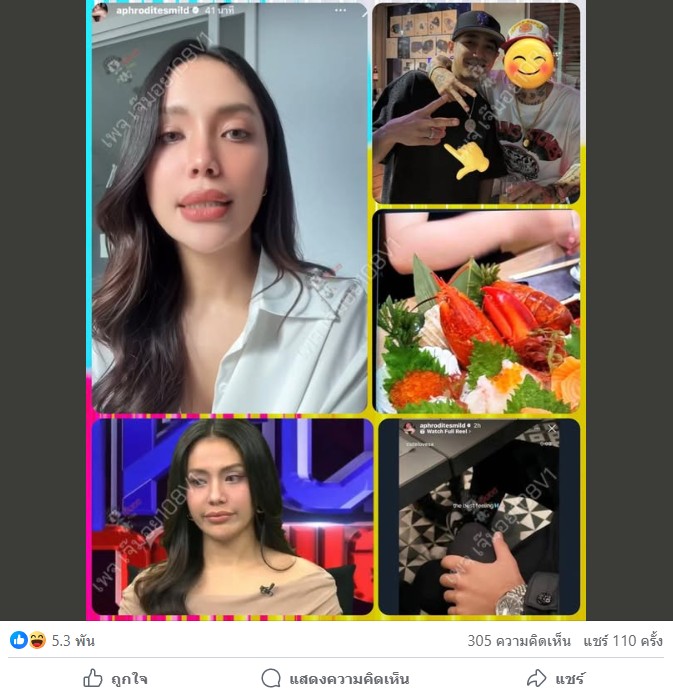Like this post with ถูกใจ
673x696 pixels.
[116, 678]
